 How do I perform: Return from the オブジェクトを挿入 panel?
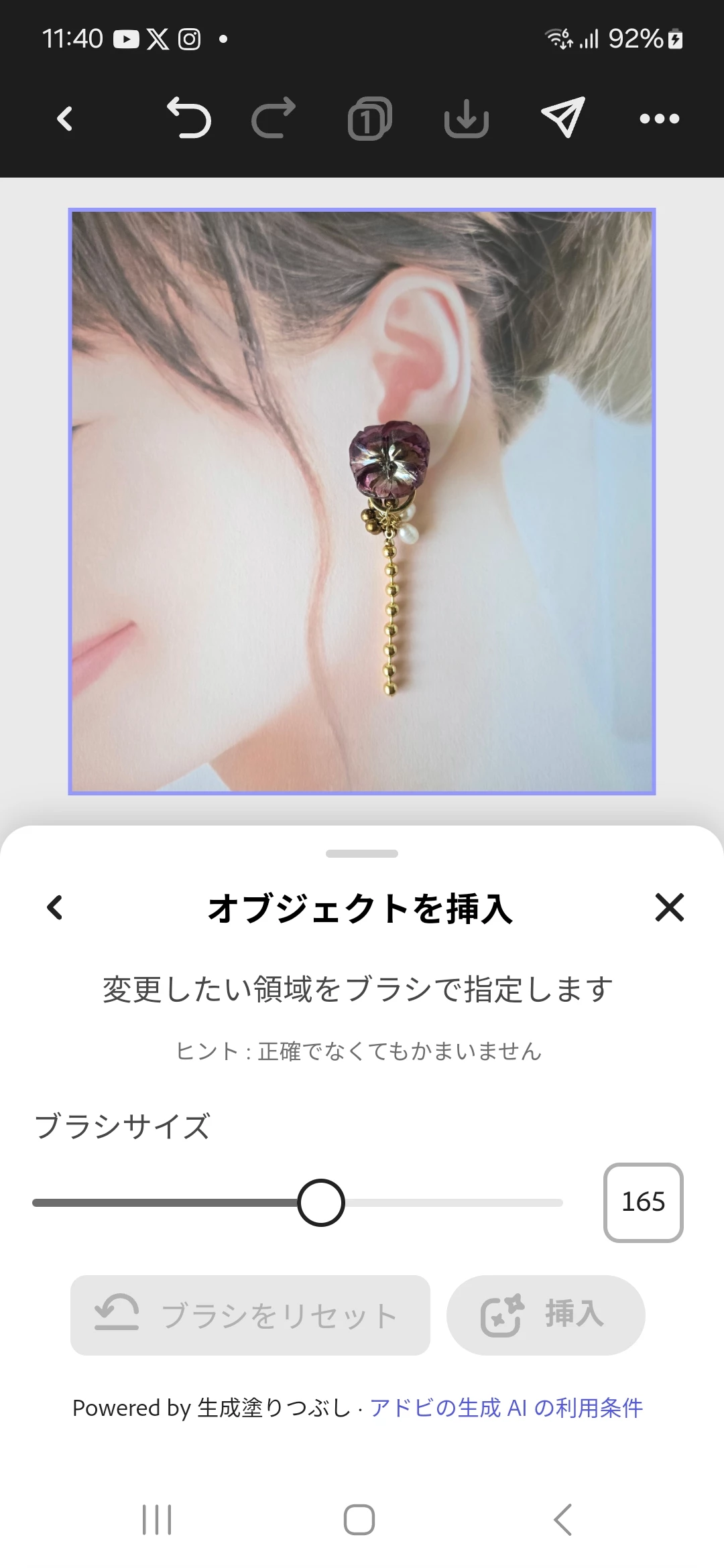pyautogui.click(x=55, y=908)
